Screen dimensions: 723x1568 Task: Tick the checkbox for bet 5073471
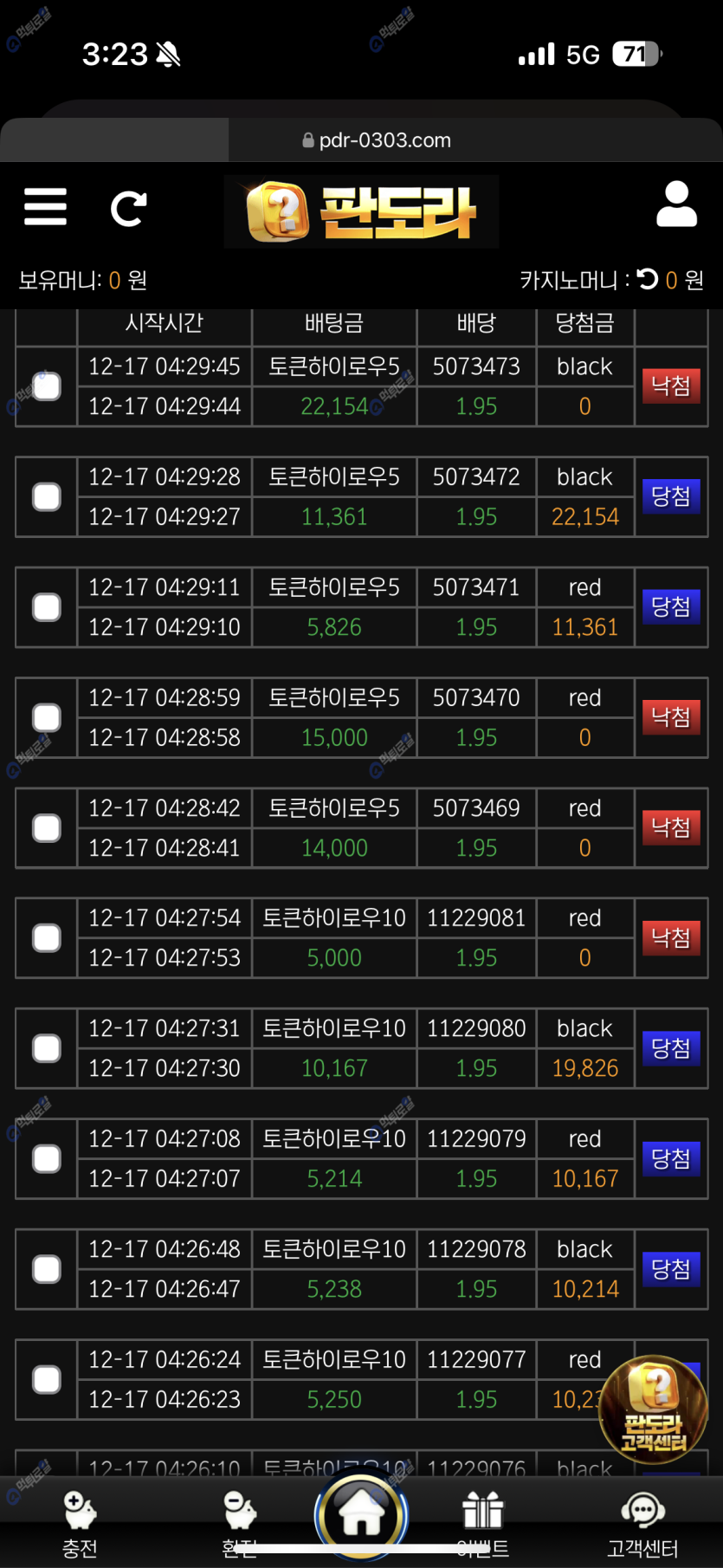pos(47,606)
